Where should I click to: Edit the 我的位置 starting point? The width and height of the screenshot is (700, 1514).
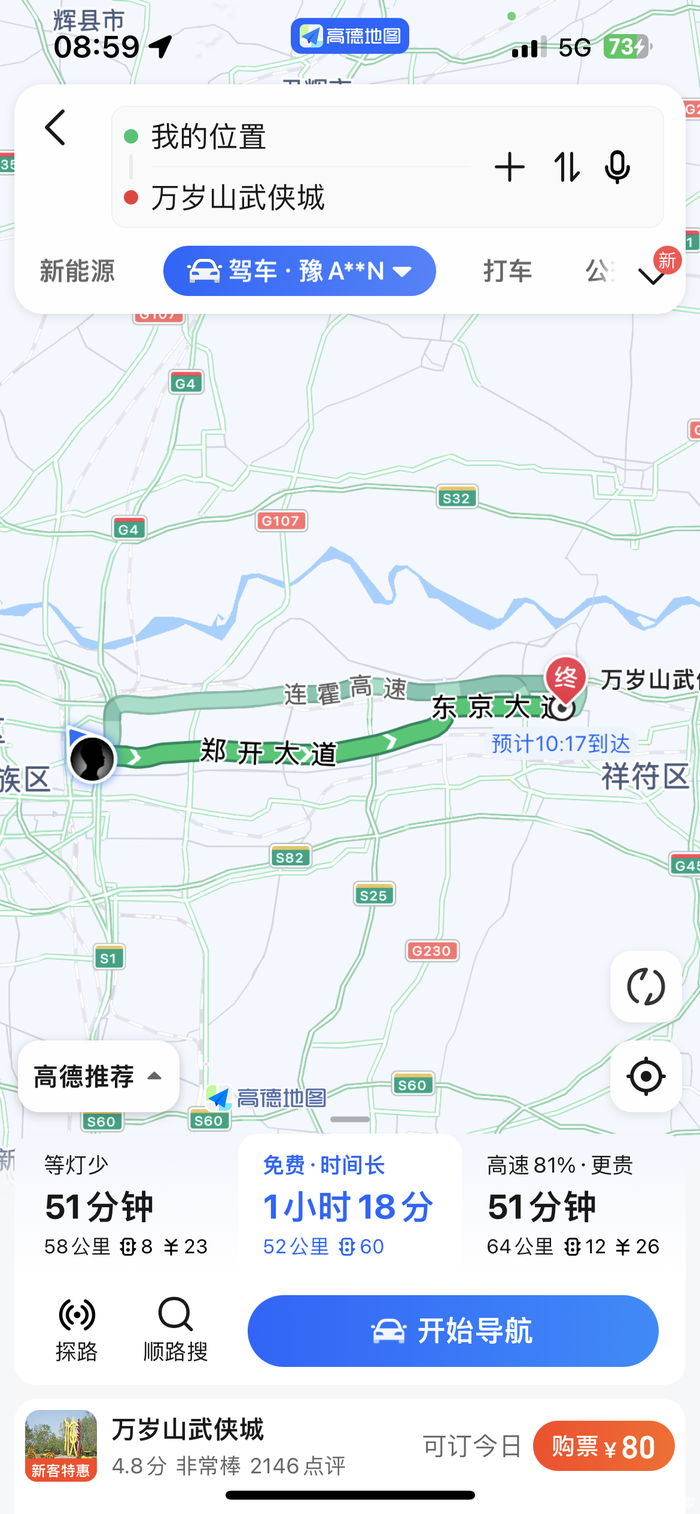point(300,137)
